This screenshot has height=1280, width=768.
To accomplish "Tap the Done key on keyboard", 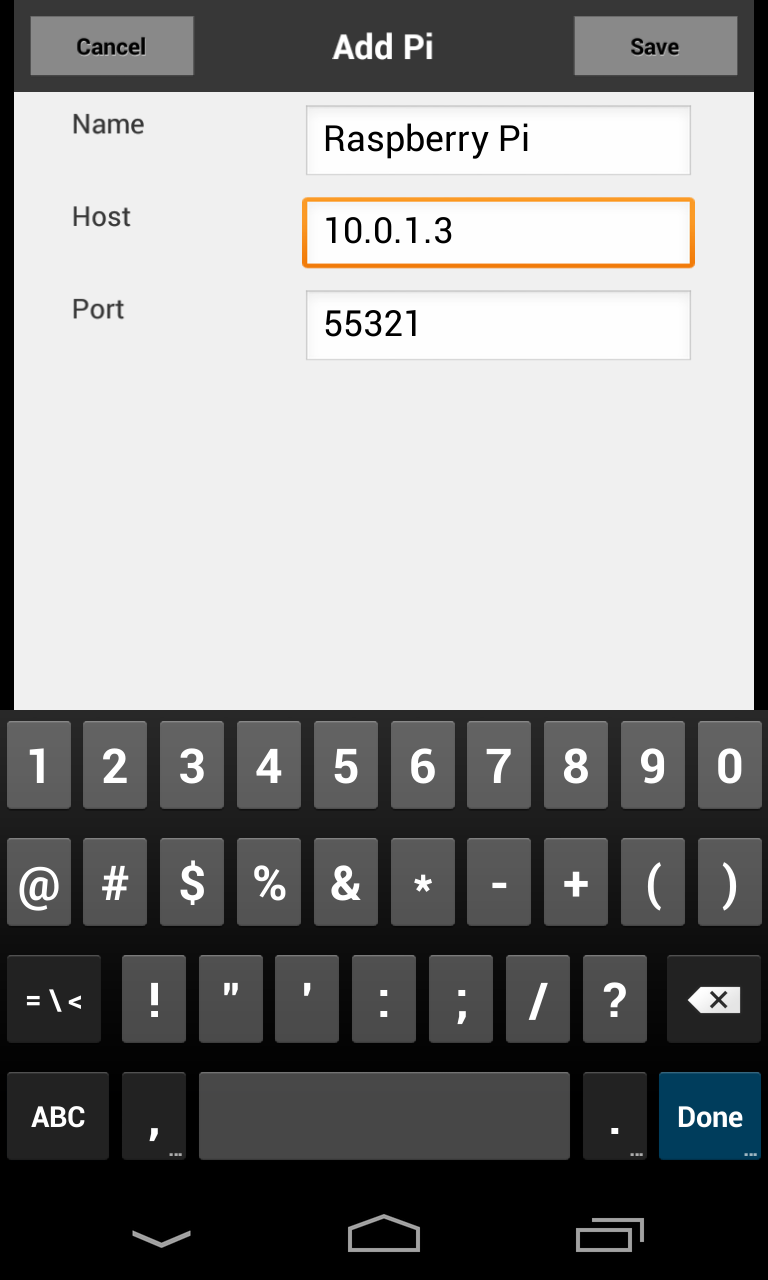I will (x=710, y=1116).
